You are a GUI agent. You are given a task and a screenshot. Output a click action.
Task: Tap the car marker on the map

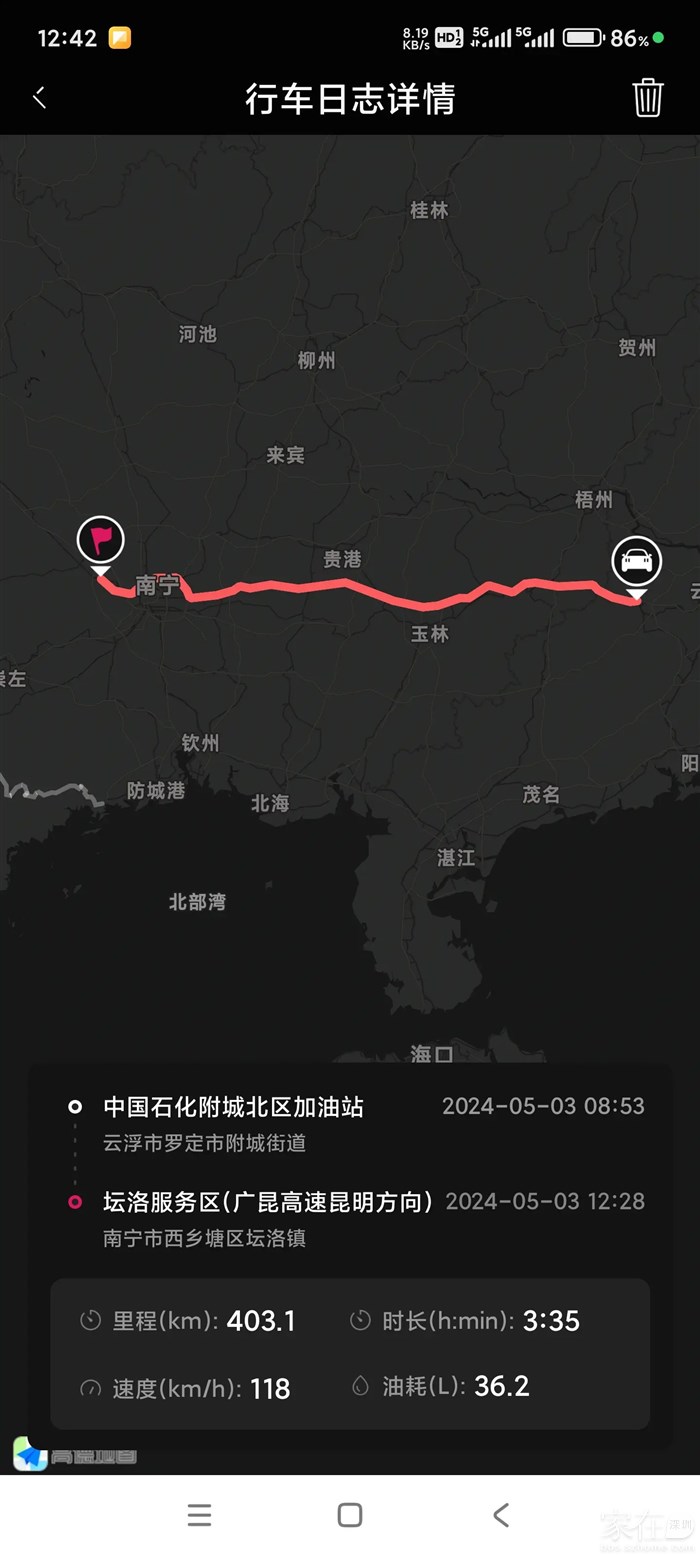[x=636, y=562]
